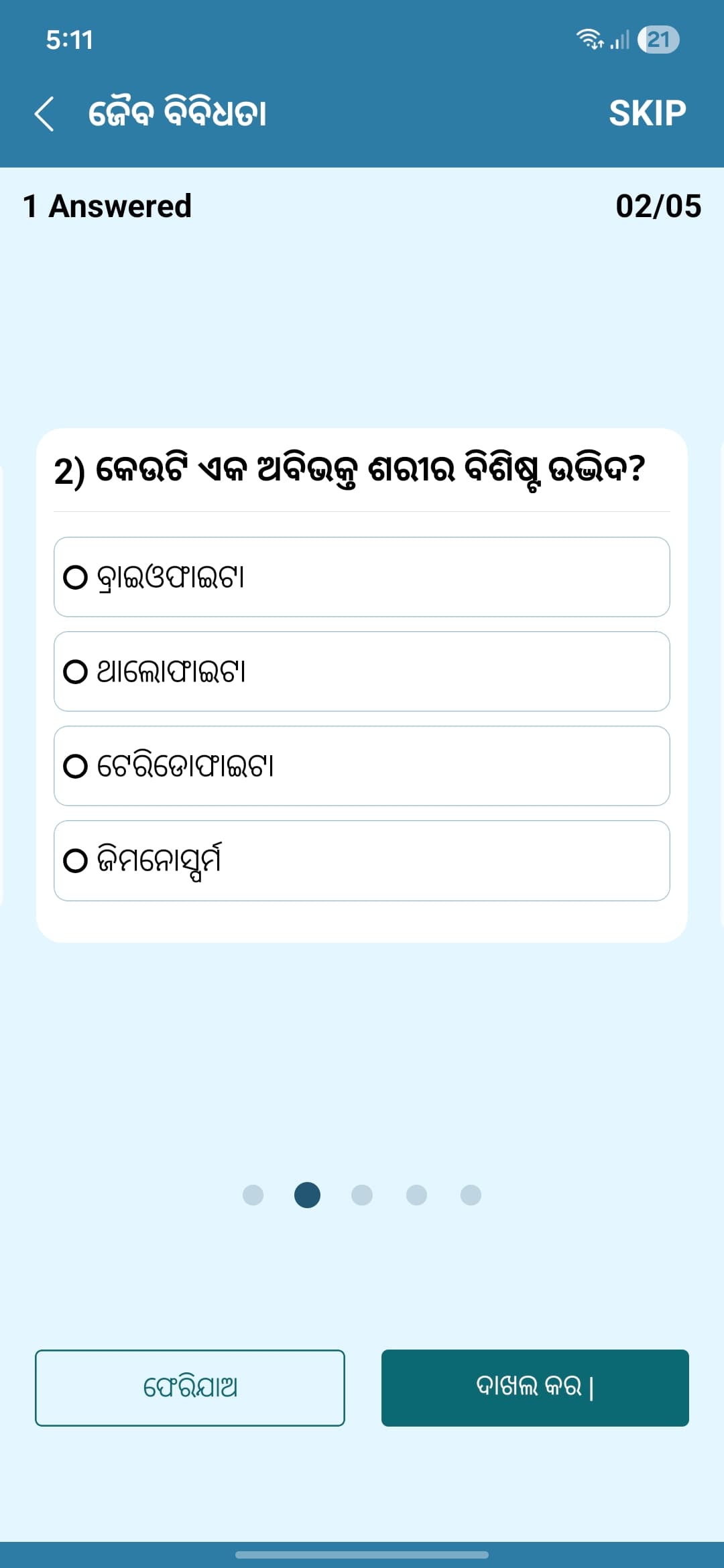This screenshot has width=724, height=1568.
Task: Click the back arrow in header
Action: point(46,113)
